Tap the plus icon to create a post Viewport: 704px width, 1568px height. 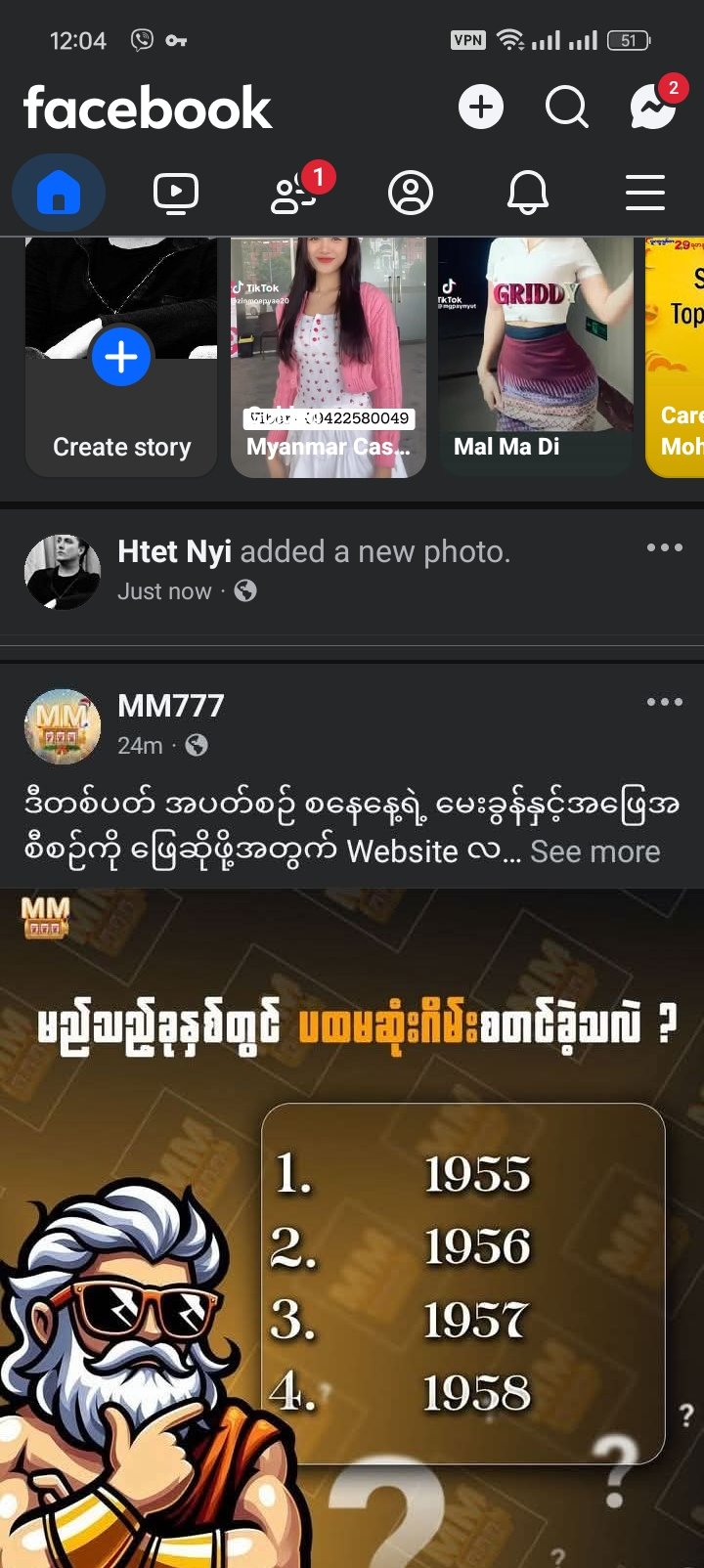point(480,107)
